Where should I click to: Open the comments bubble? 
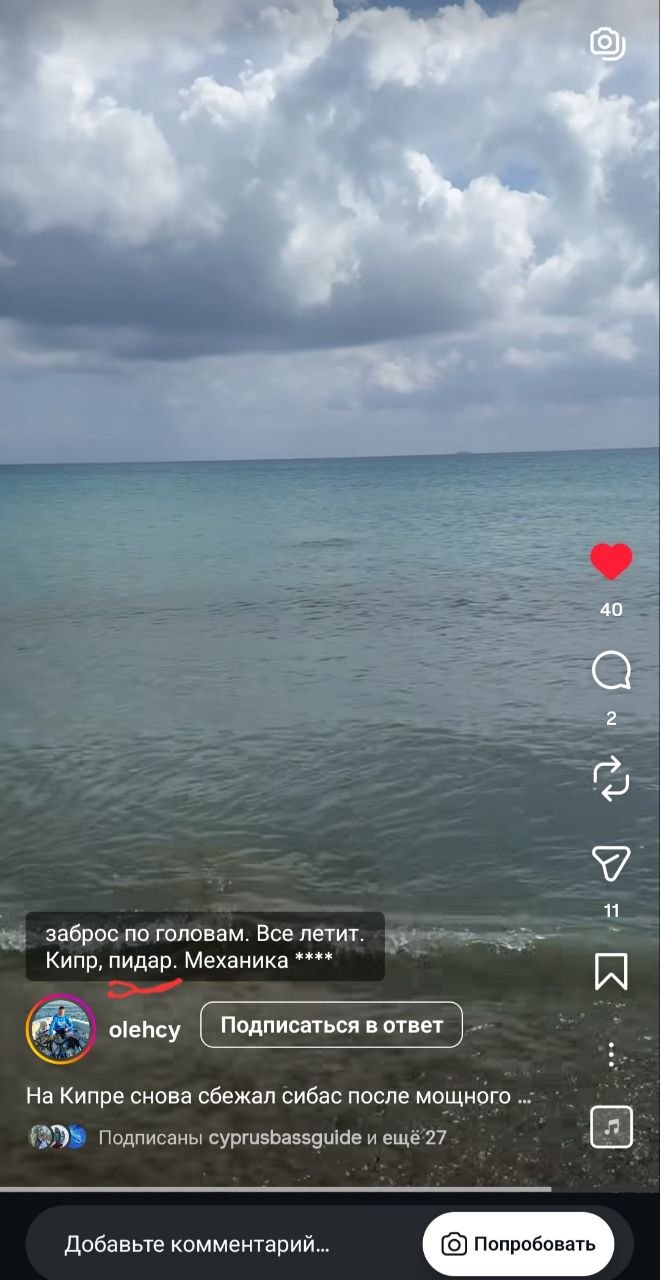tap(611, 672)
